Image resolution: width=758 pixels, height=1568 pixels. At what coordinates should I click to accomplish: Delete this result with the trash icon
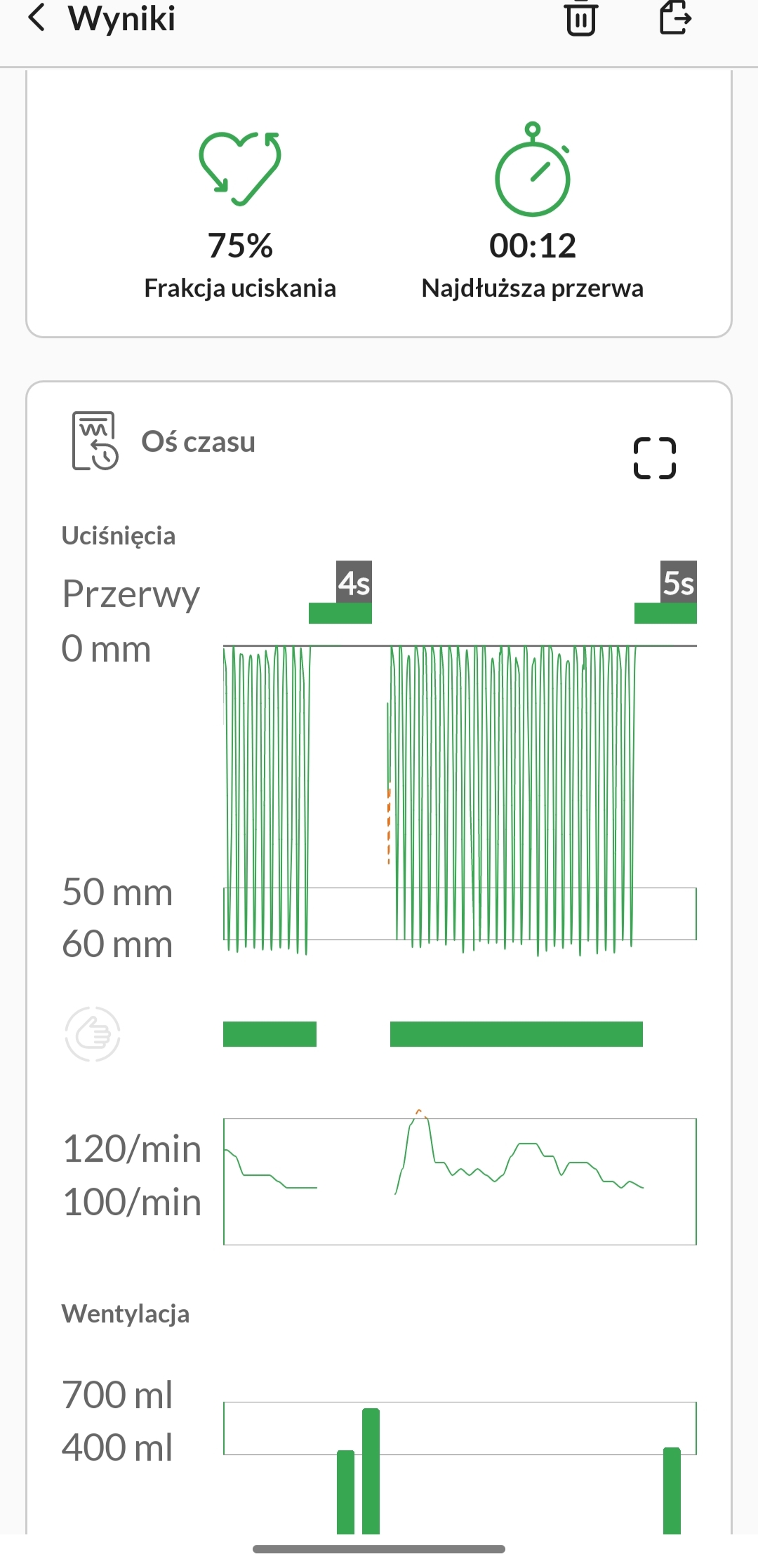580,18
